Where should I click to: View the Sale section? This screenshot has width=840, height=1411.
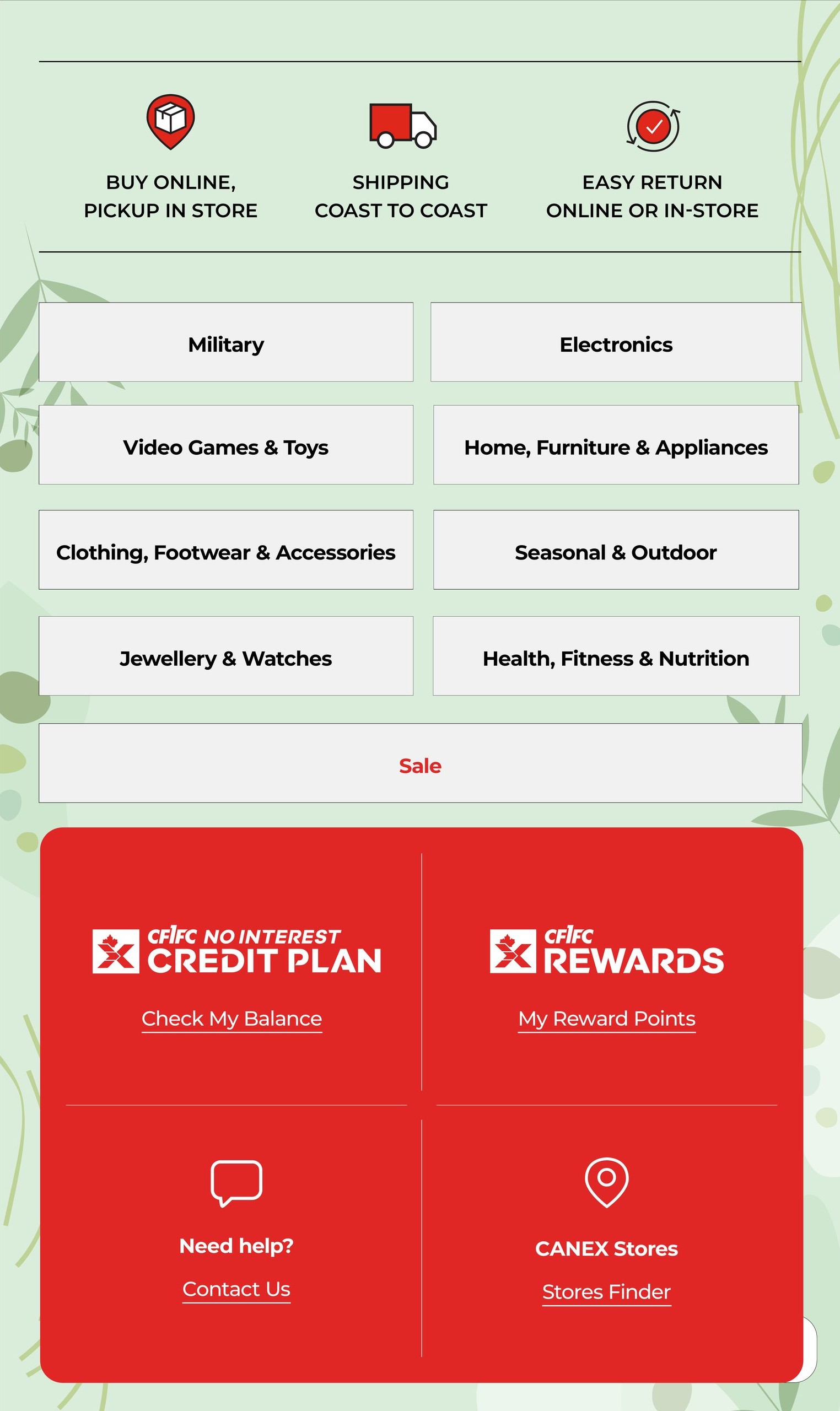(x=420, y=762)
